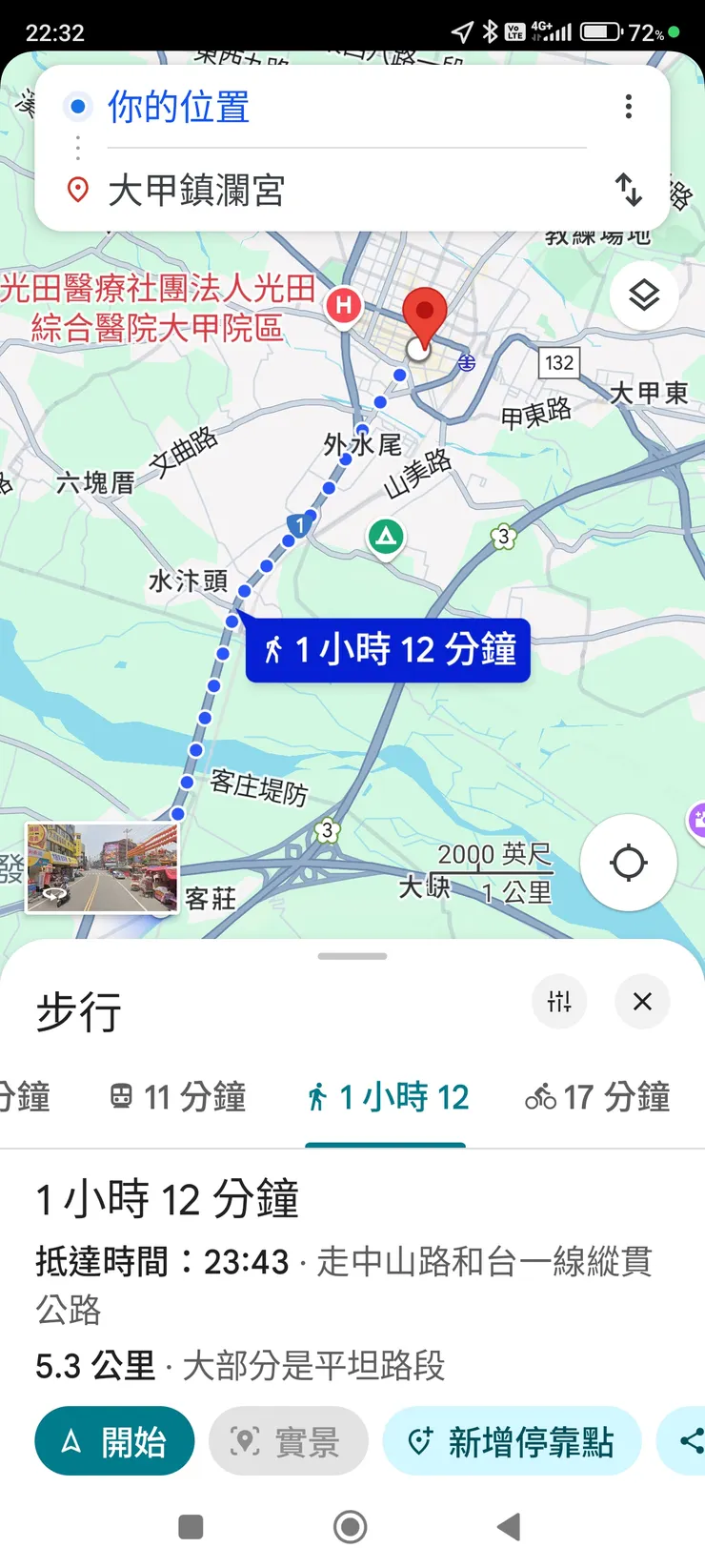Swap origin and destination locations
The width and height of the screenshot is (705, 1568).
pyautogui.click(x=629, y=190)
